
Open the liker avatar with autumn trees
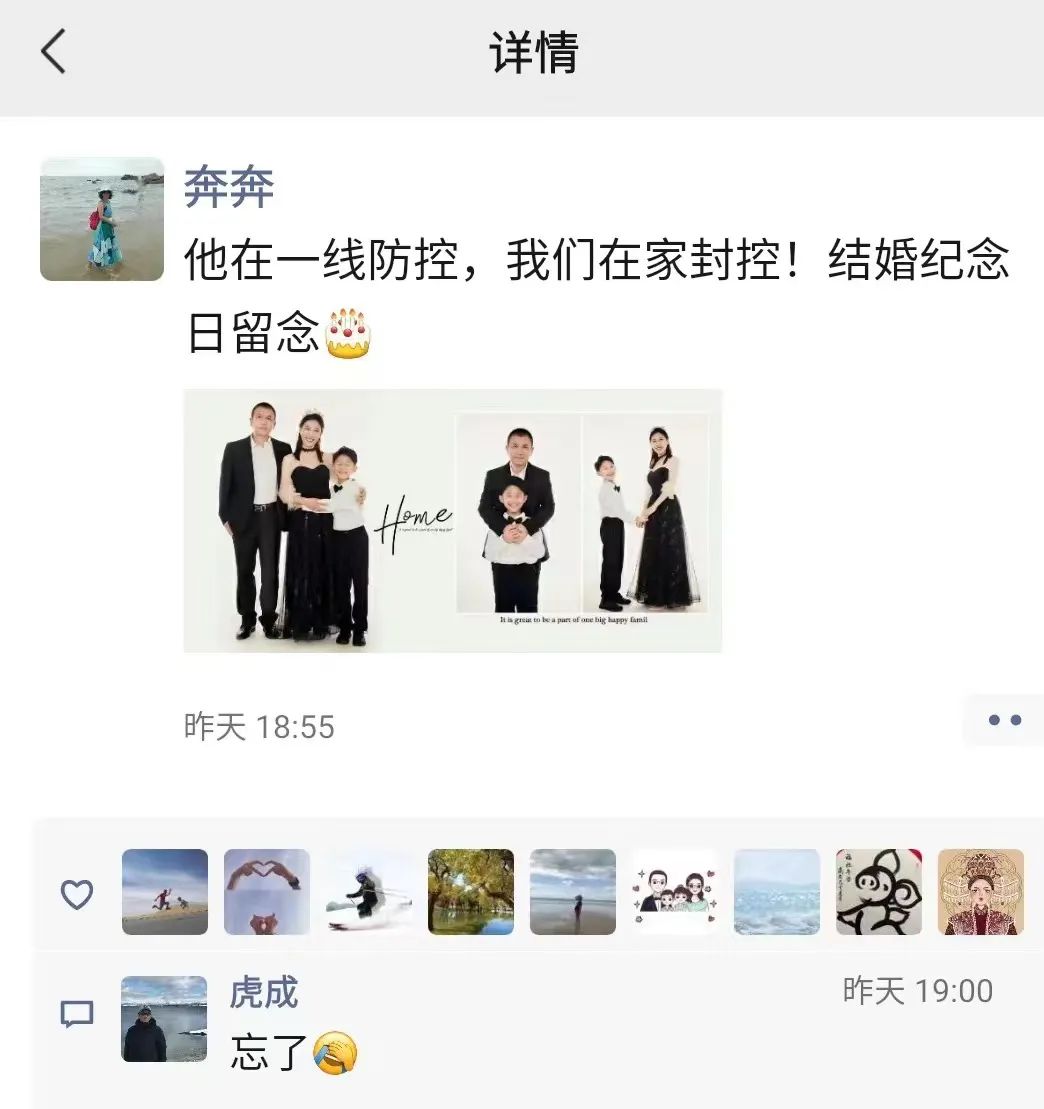(471, 892)
